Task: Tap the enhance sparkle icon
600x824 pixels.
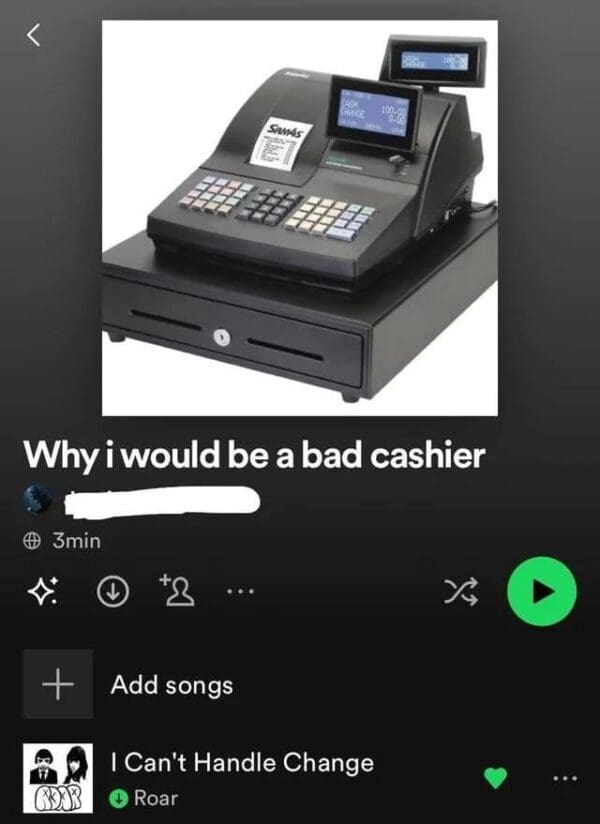Action: pos(39,592)
